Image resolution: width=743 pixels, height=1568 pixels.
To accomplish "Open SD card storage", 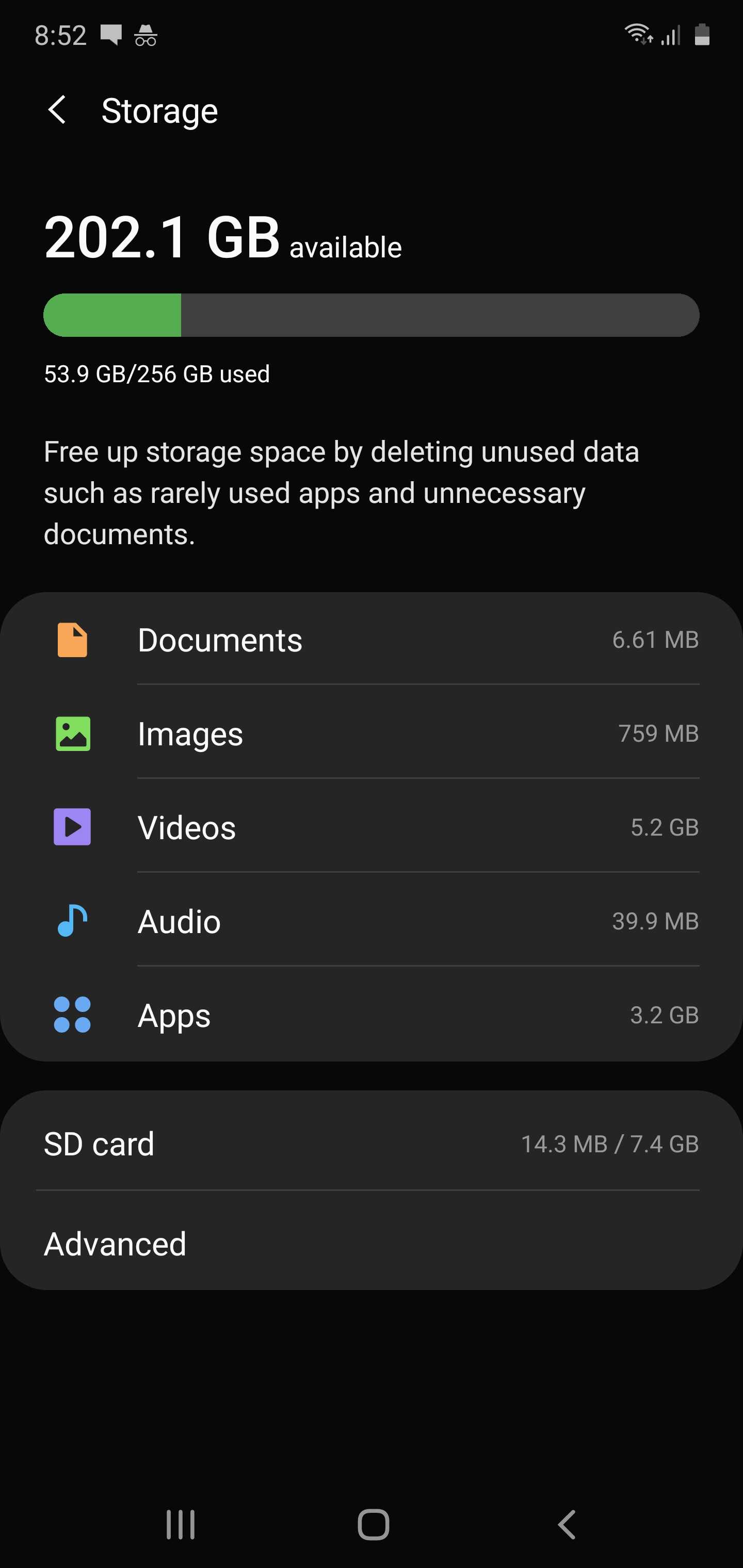I will [372, 1144].
